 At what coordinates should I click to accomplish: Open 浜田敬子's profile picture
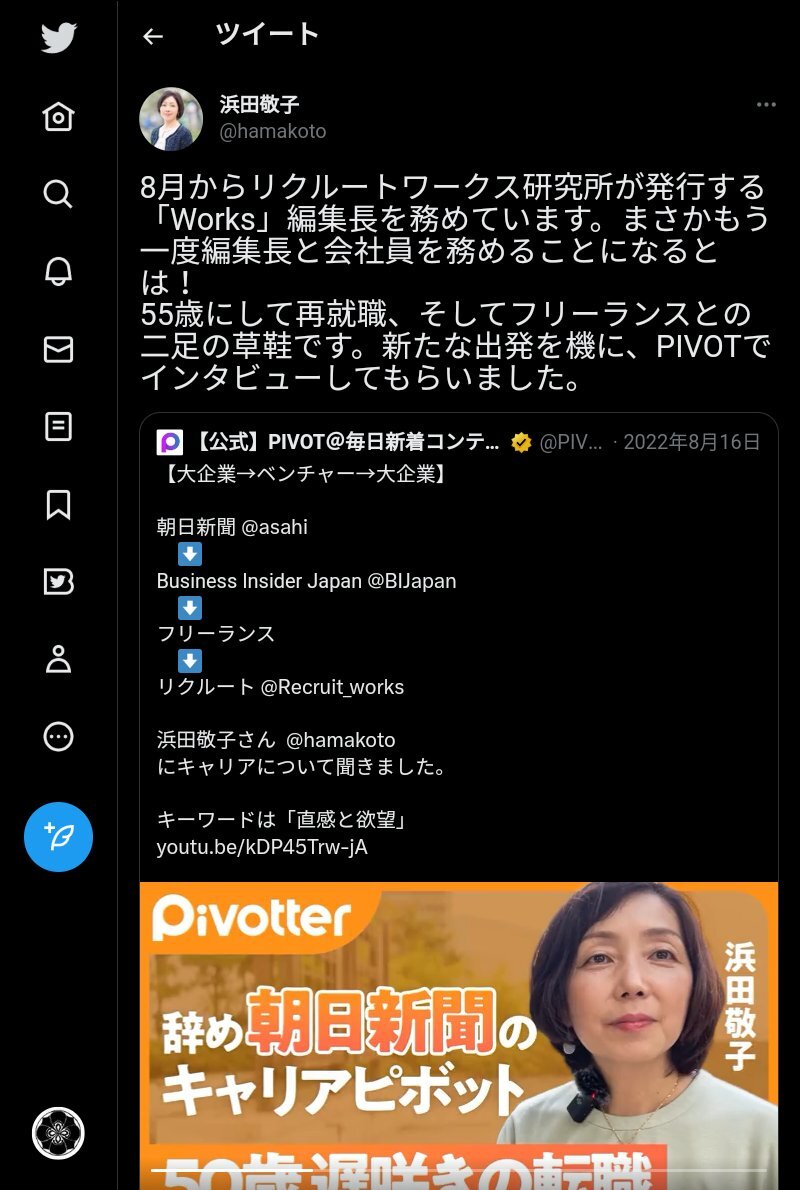[x=171, y=118]
